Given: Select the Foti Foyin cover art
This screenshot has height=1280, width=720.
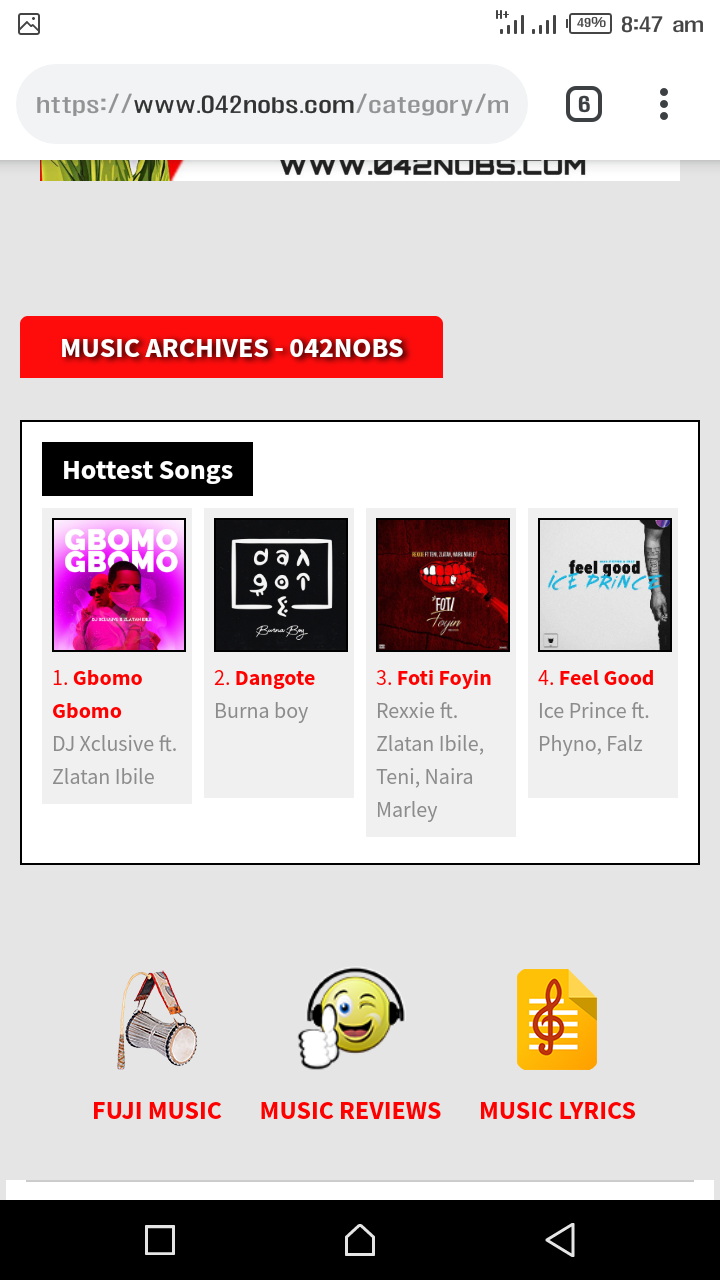Looking at the screenshot, I should point(443,585).
